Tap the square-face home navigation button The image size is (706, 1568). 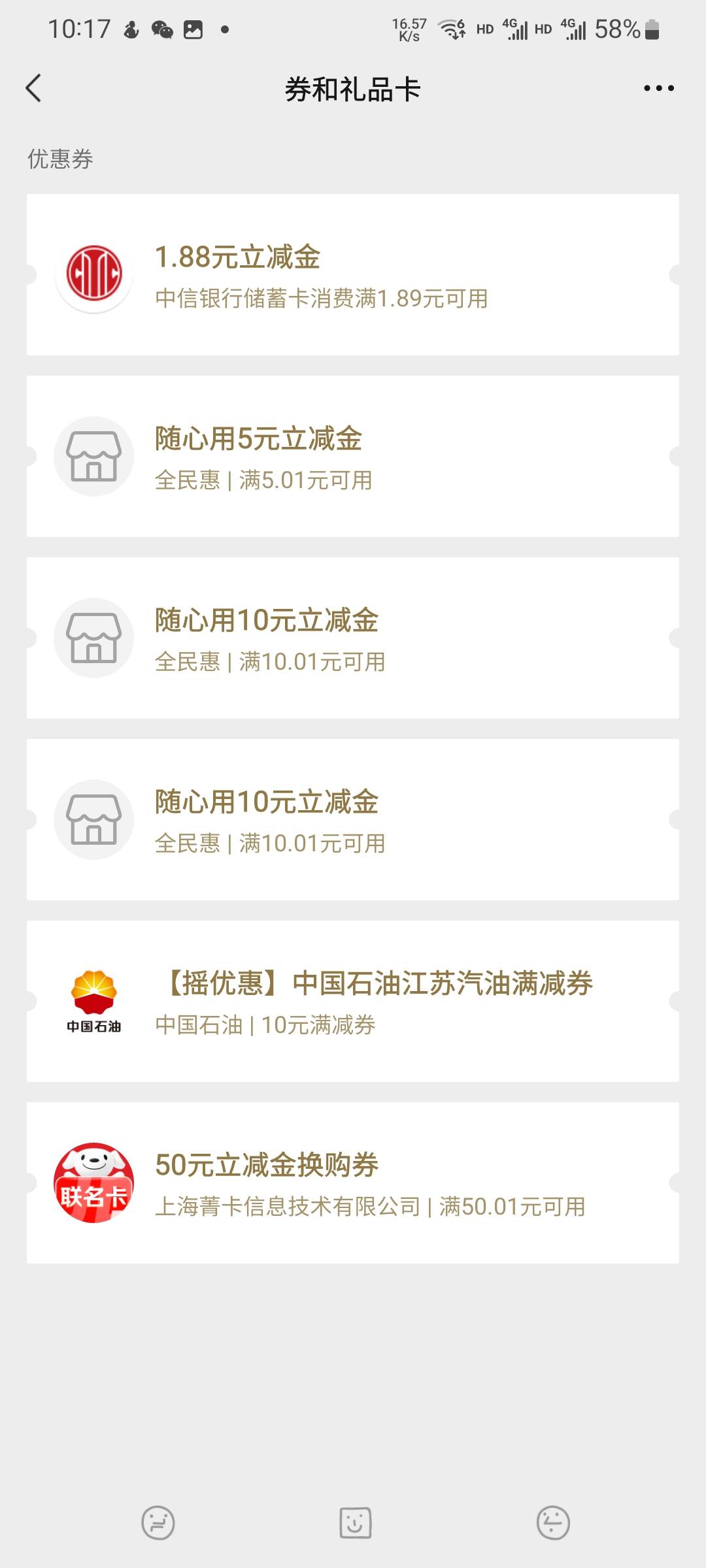[x=356, y=1523]
